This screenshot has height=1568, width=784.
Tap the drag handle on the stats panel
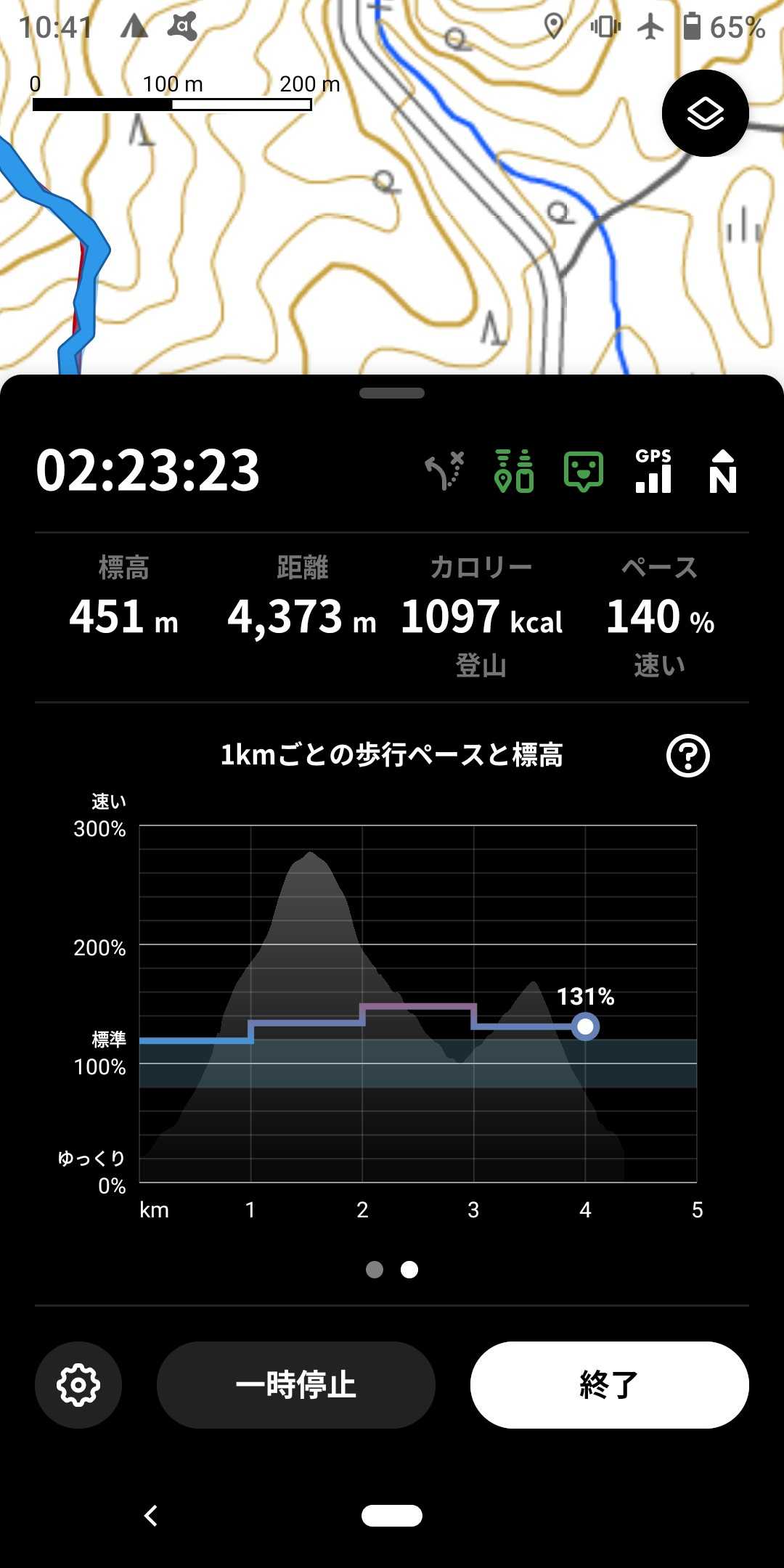(392, 393)
